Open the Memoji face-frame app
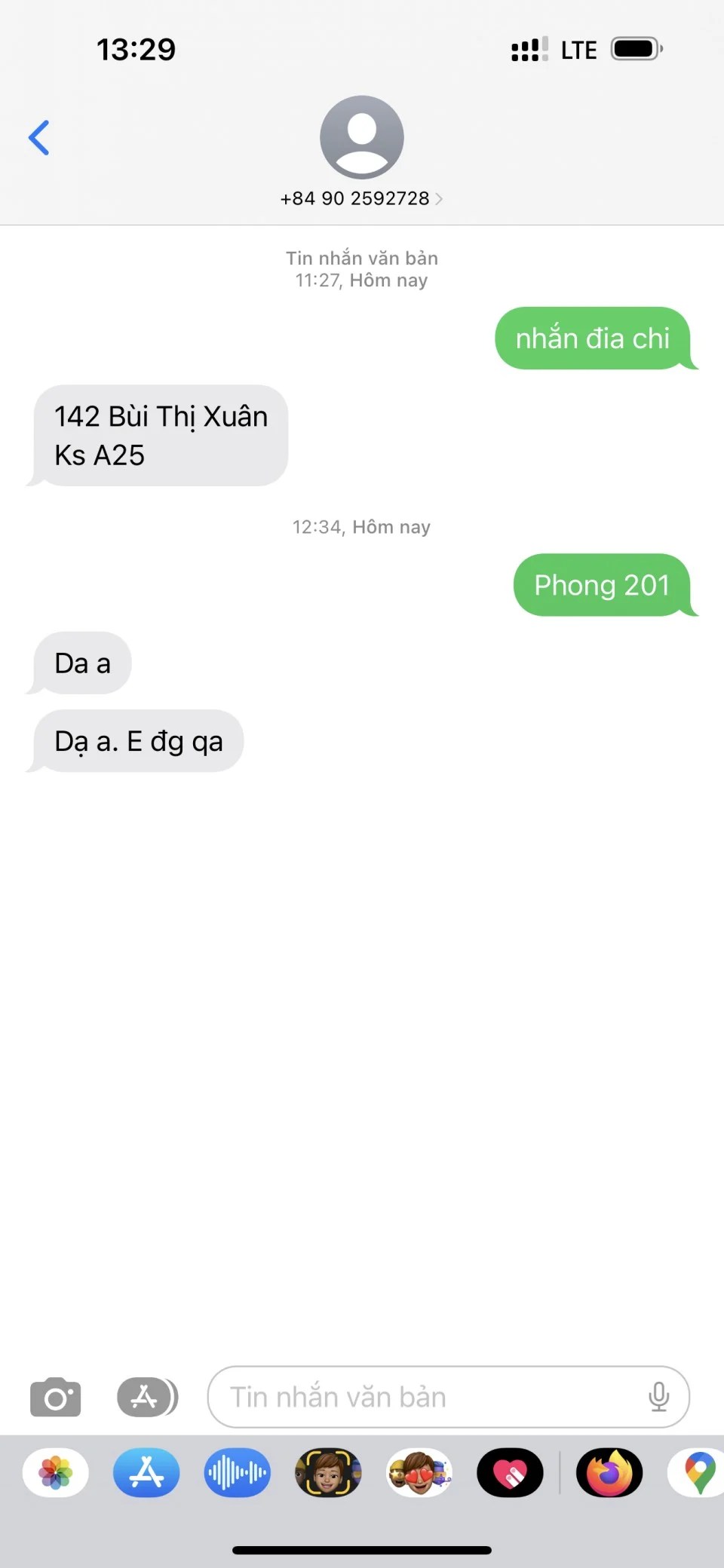 [328, 1472]
